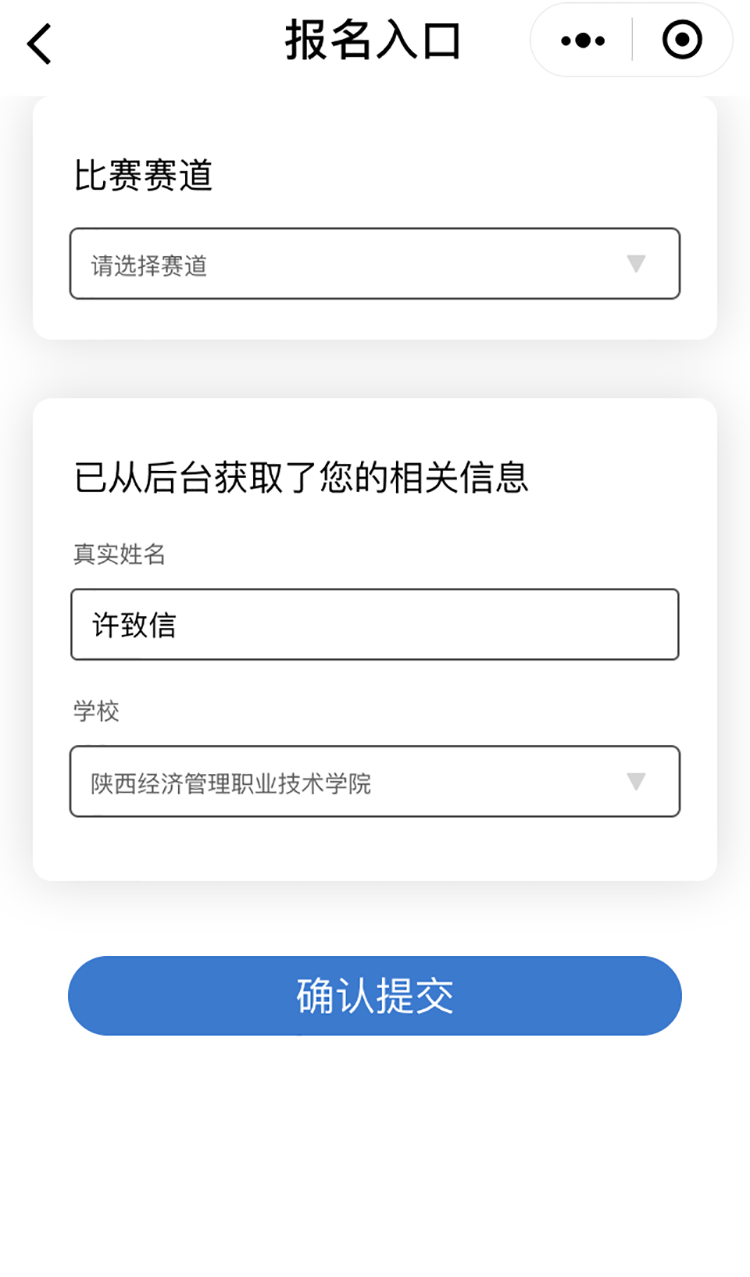Image resolution: width=750 pixels, height=1277 pixels.
Task: Tap the 真实姓名 field showing 许致信
Action: click(x=375, y=625)
